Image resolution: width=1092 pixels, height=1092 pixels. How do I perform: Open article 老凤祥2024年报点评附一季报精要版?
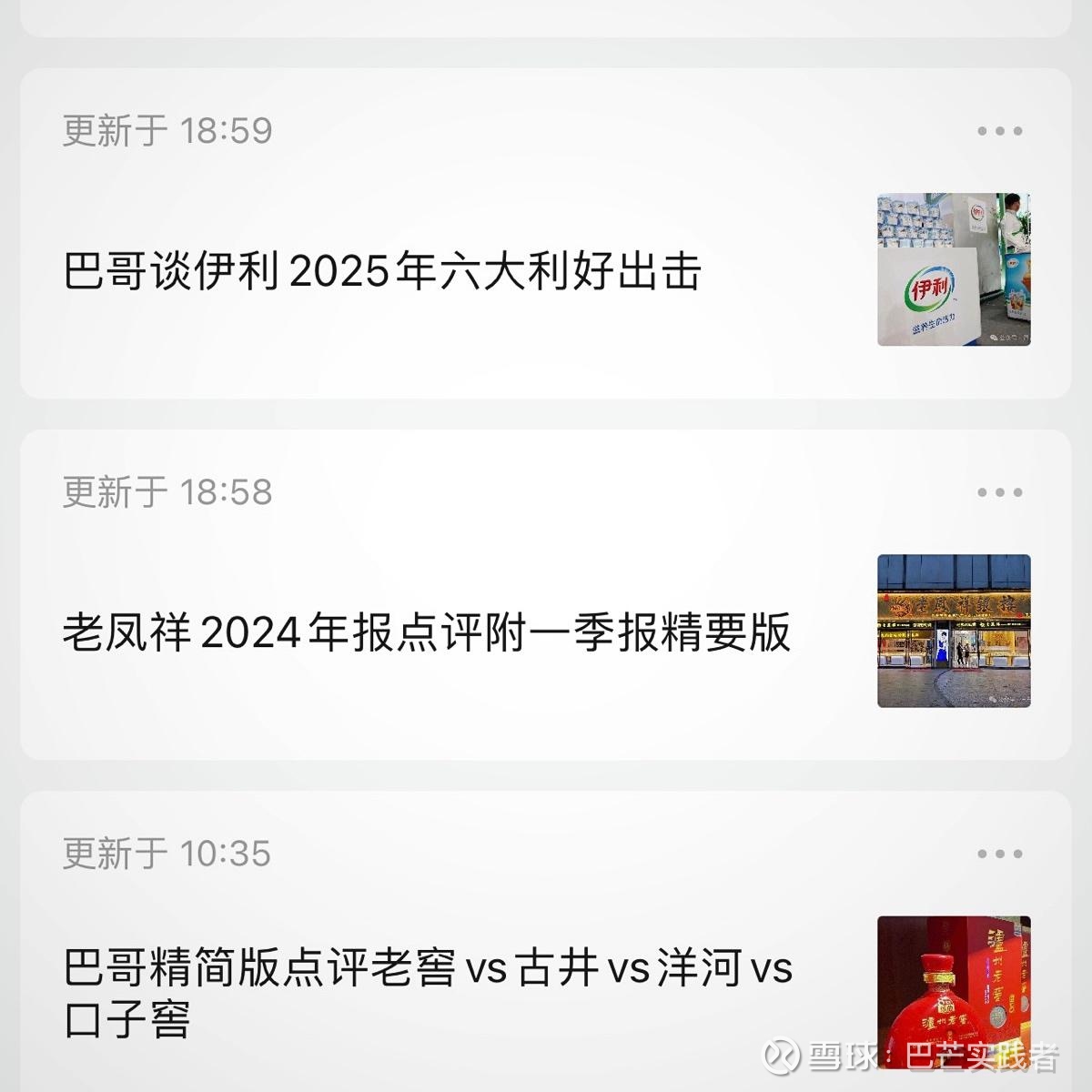(426, 632)
